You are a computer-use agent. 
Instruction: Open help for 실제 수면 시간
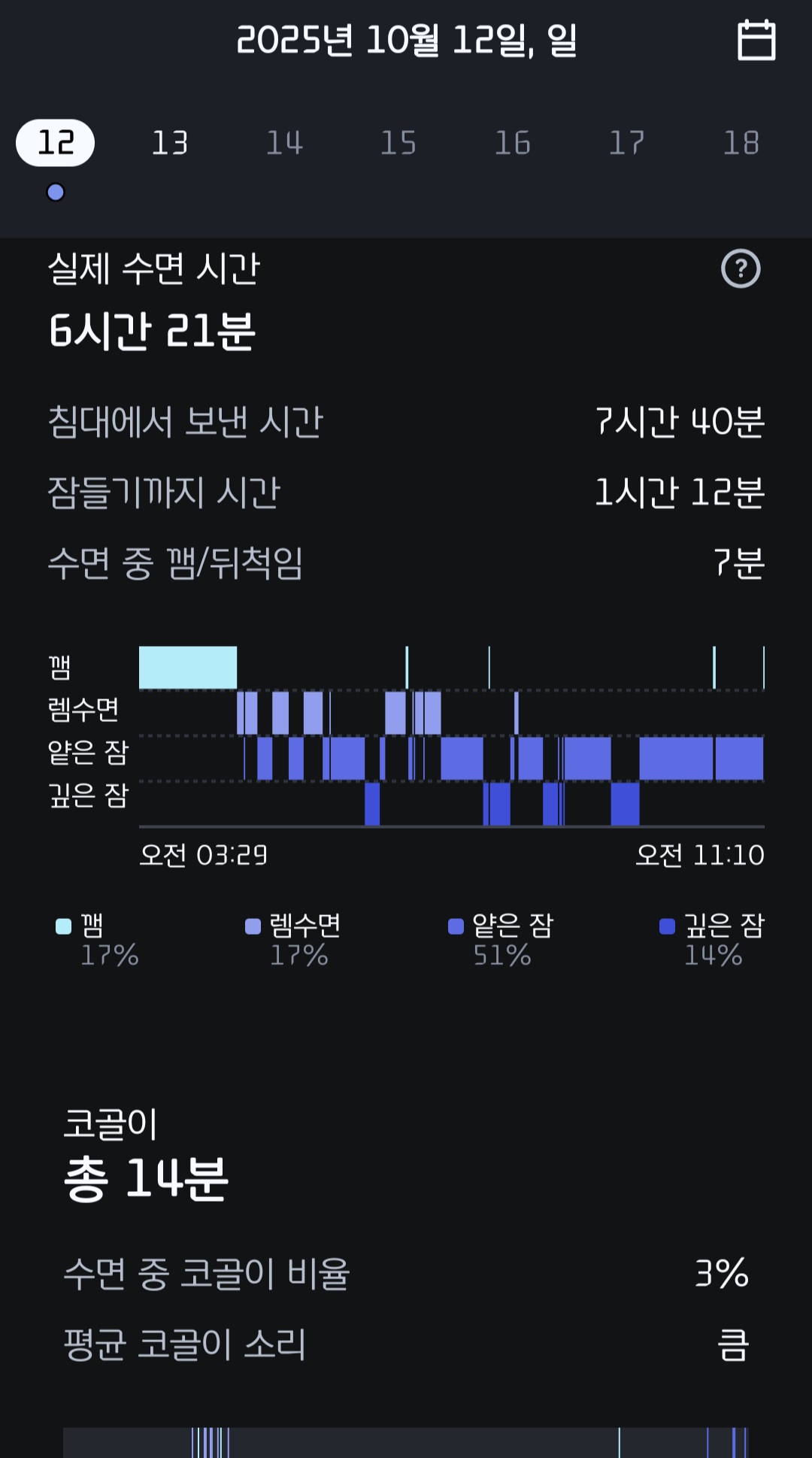tap(741, 268)
